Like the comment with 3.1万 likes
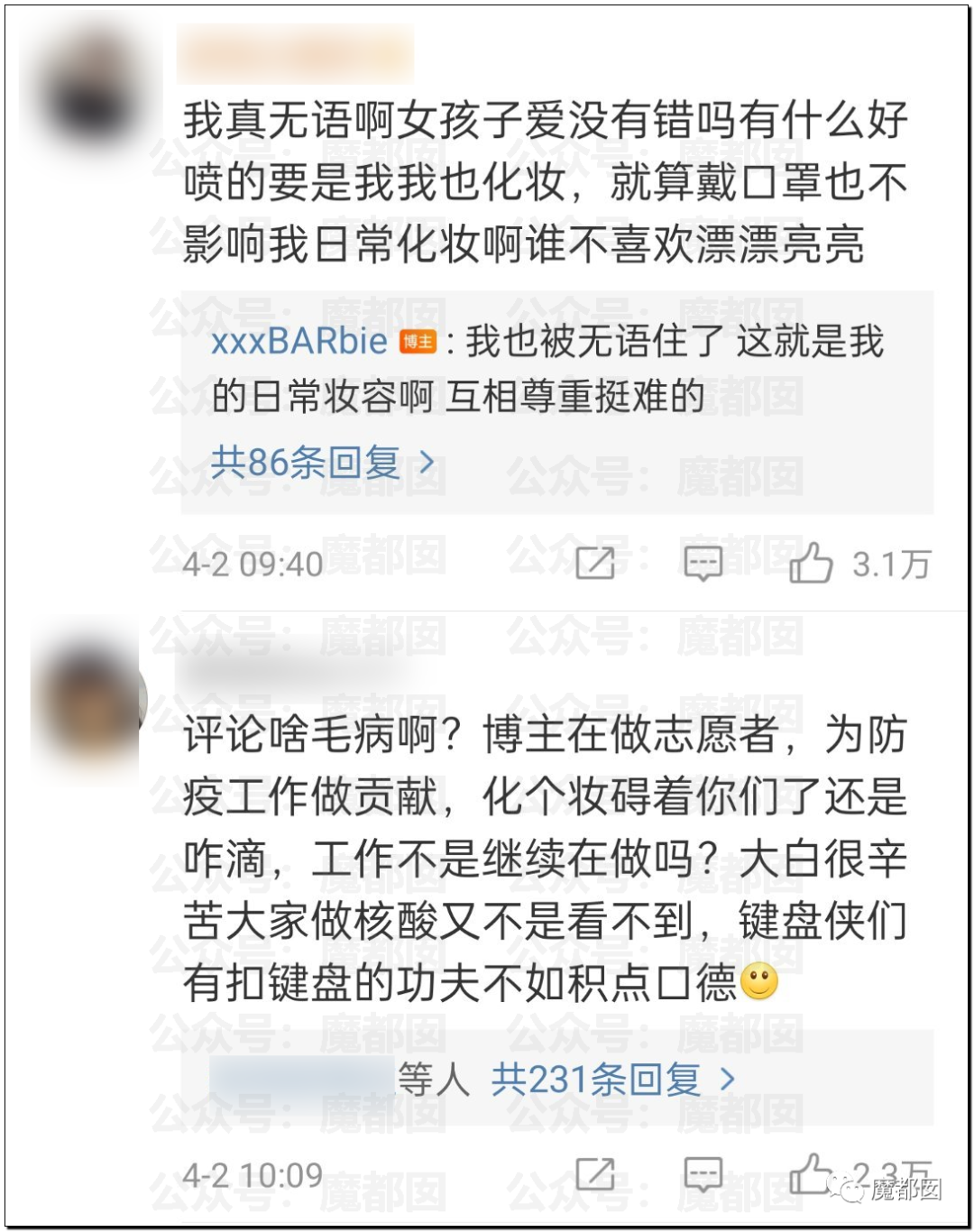The height and width of the screenshot is (1232, 974). [811, 563]
